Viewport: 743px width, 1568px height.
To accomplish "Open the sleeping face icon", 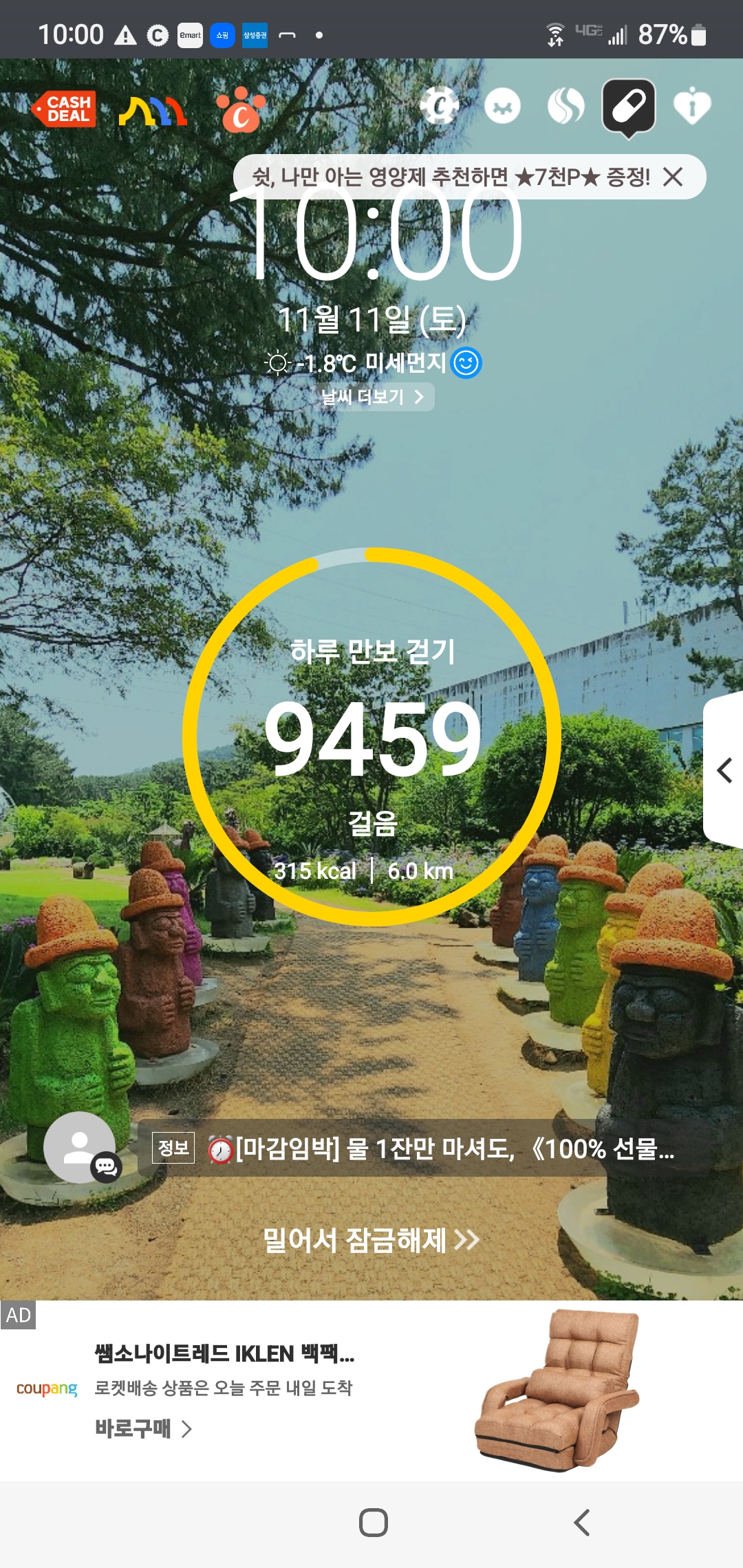I will click(x=502, y=107).
